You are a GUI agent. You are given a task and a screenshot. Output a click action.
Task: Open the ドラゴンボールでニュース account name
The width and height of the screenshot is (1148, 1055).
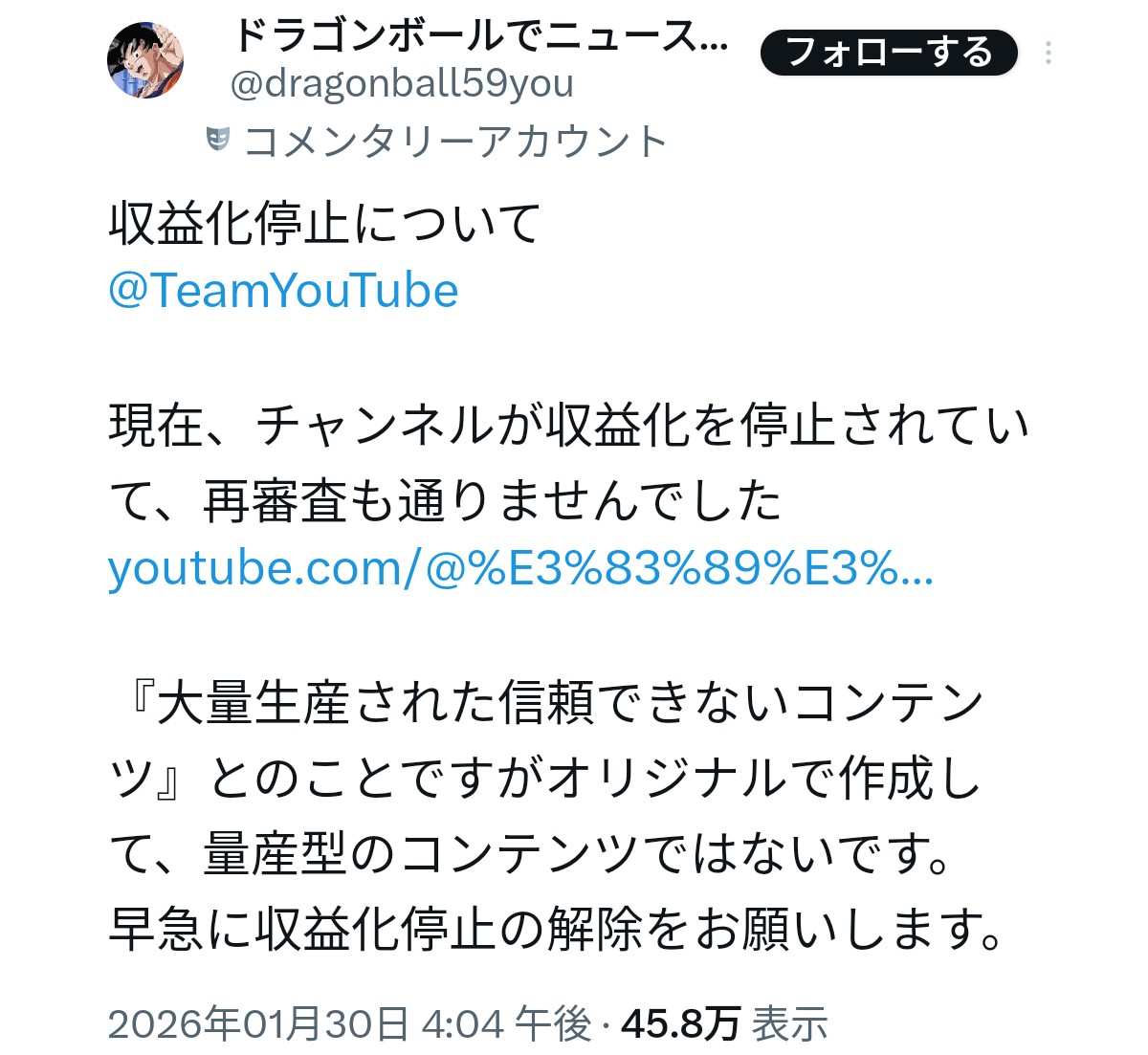[x=479, y=38]
